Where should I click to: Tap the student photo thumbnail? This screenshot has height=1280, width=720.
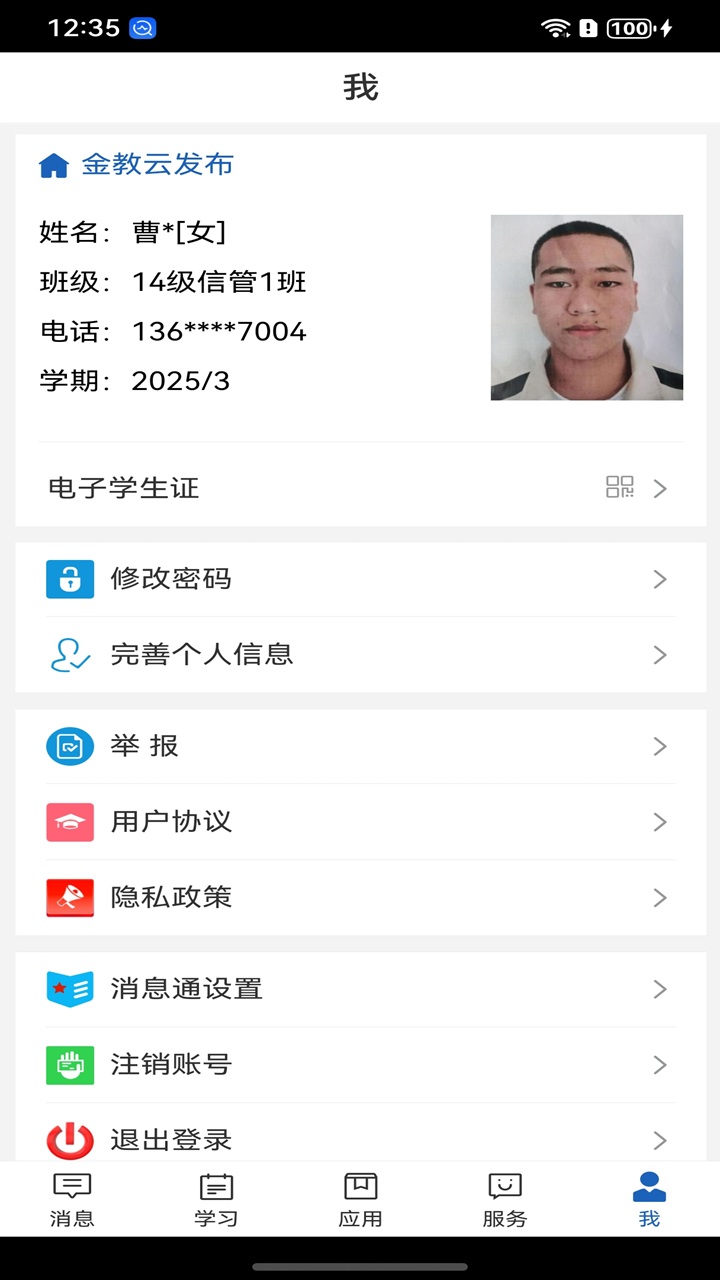click(586, 307)
